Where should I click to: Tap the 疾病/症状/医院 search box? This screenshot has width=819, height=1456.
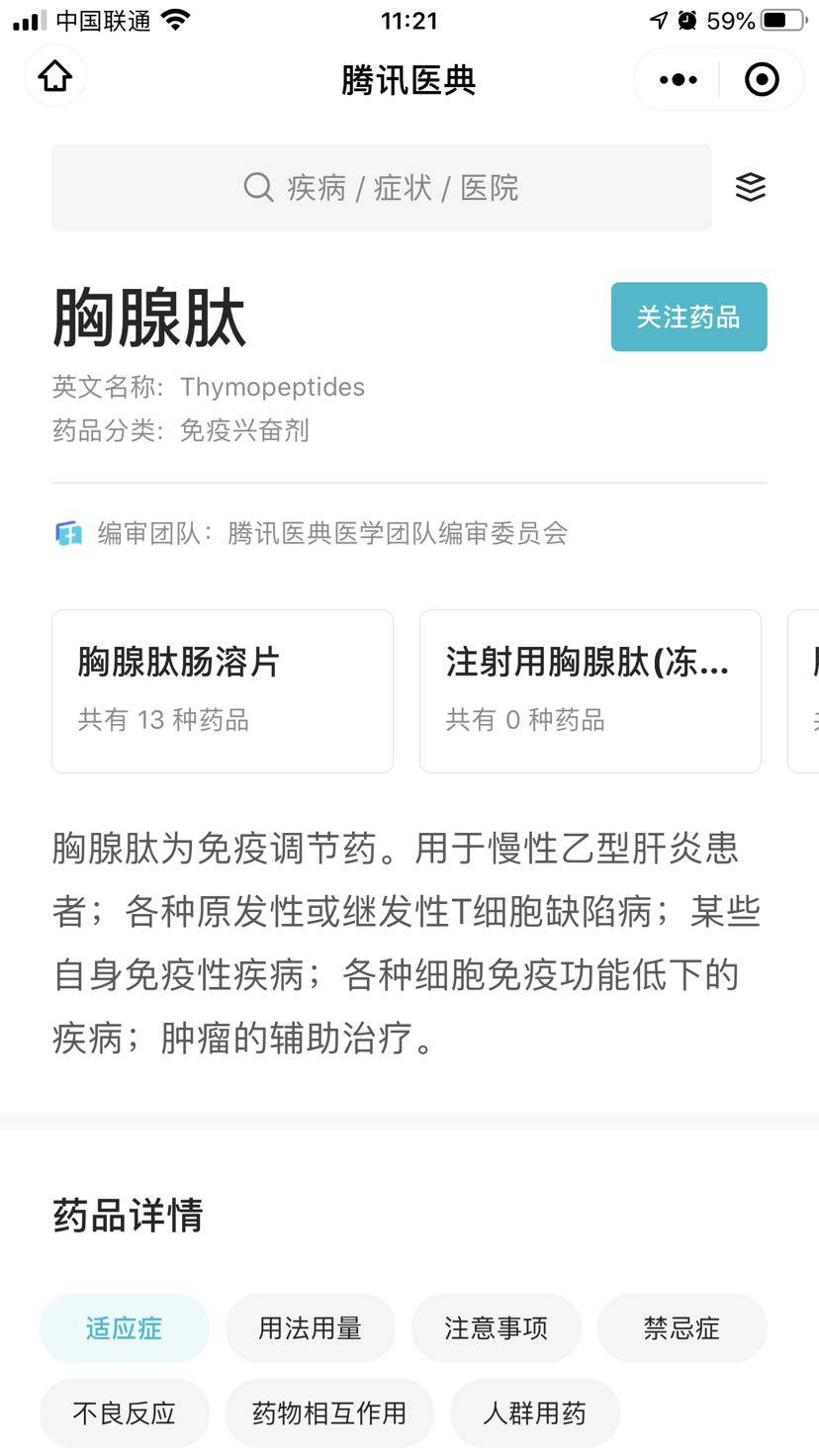coord(381,187)
